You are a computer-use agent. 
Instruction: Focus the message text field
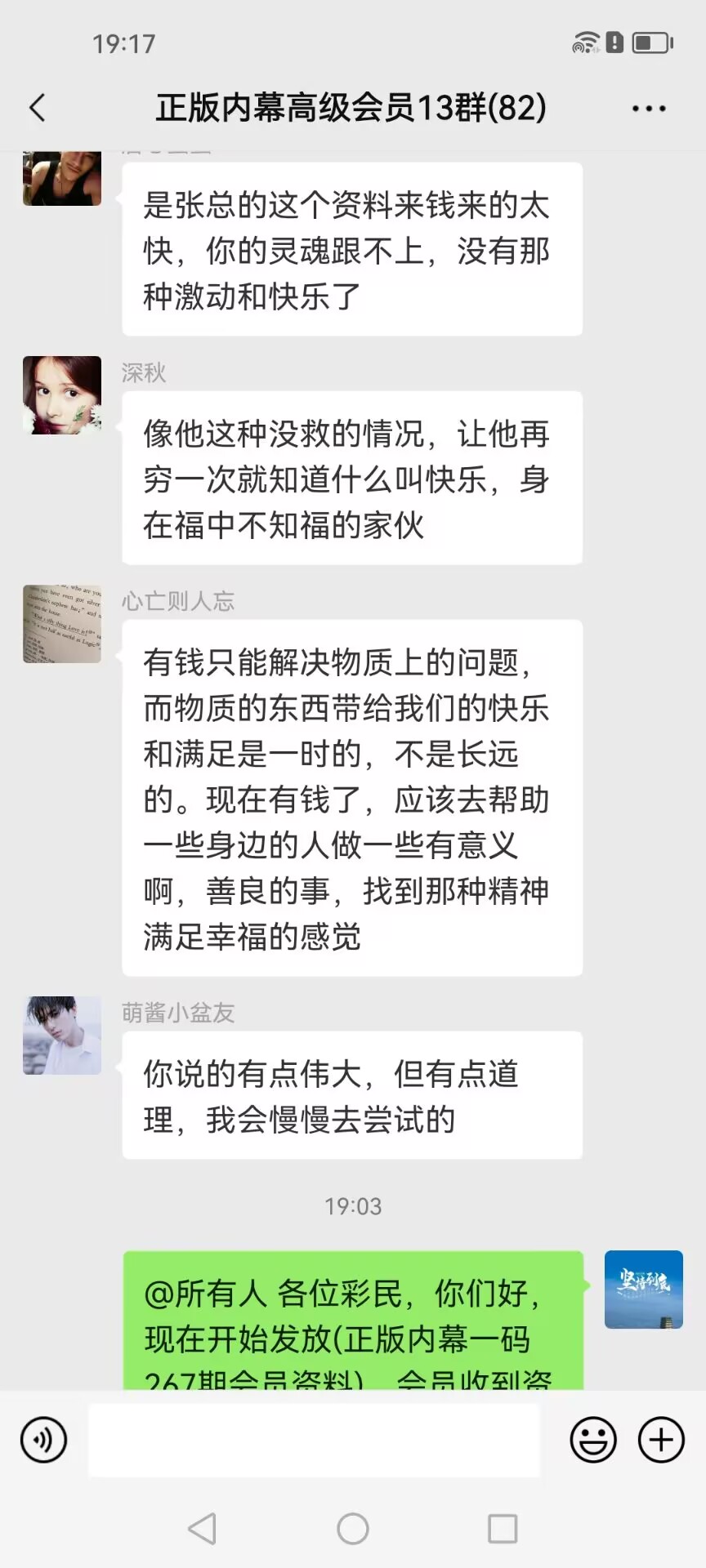[x=314, y=1440]
